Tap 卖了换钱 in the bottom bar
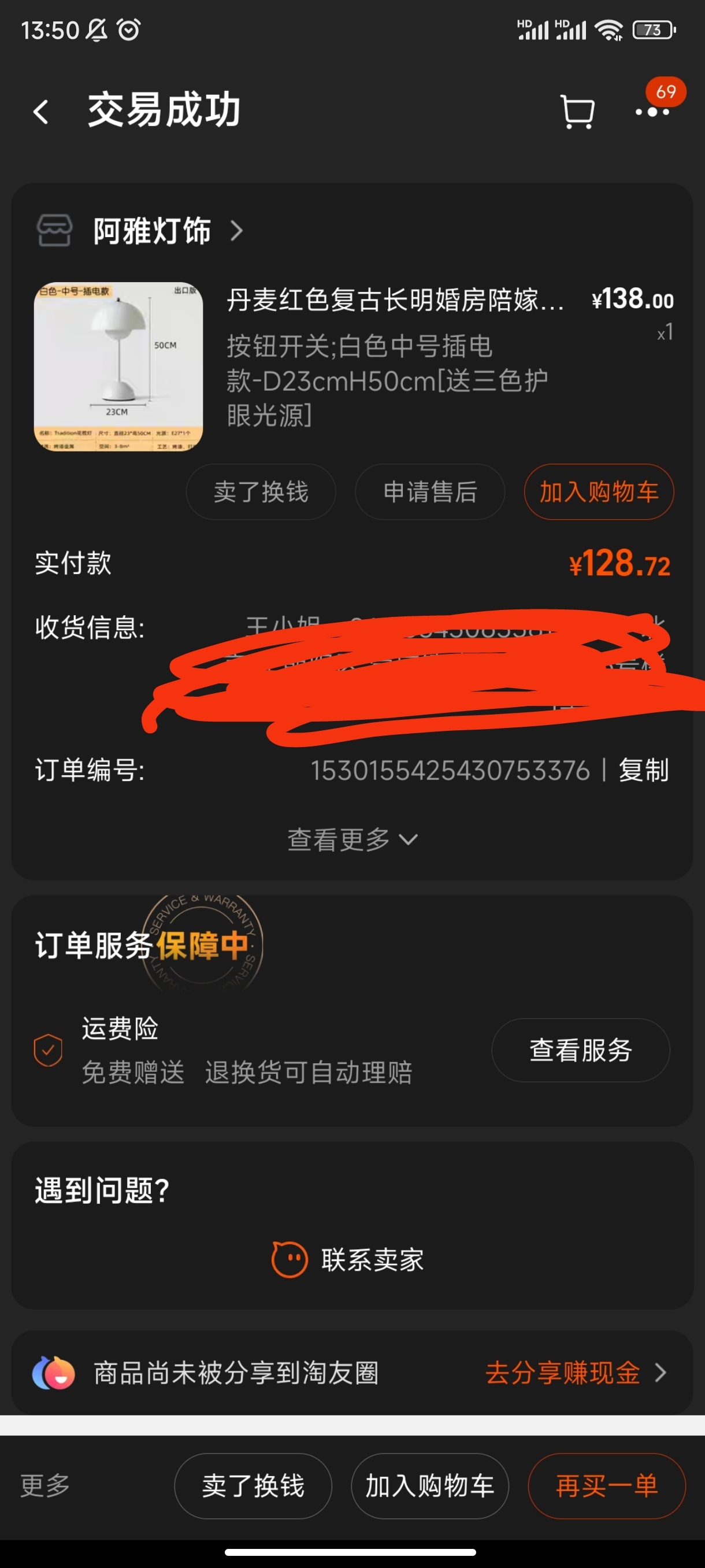Screen dimensions: 705x1568 [x=253, y=1486]
